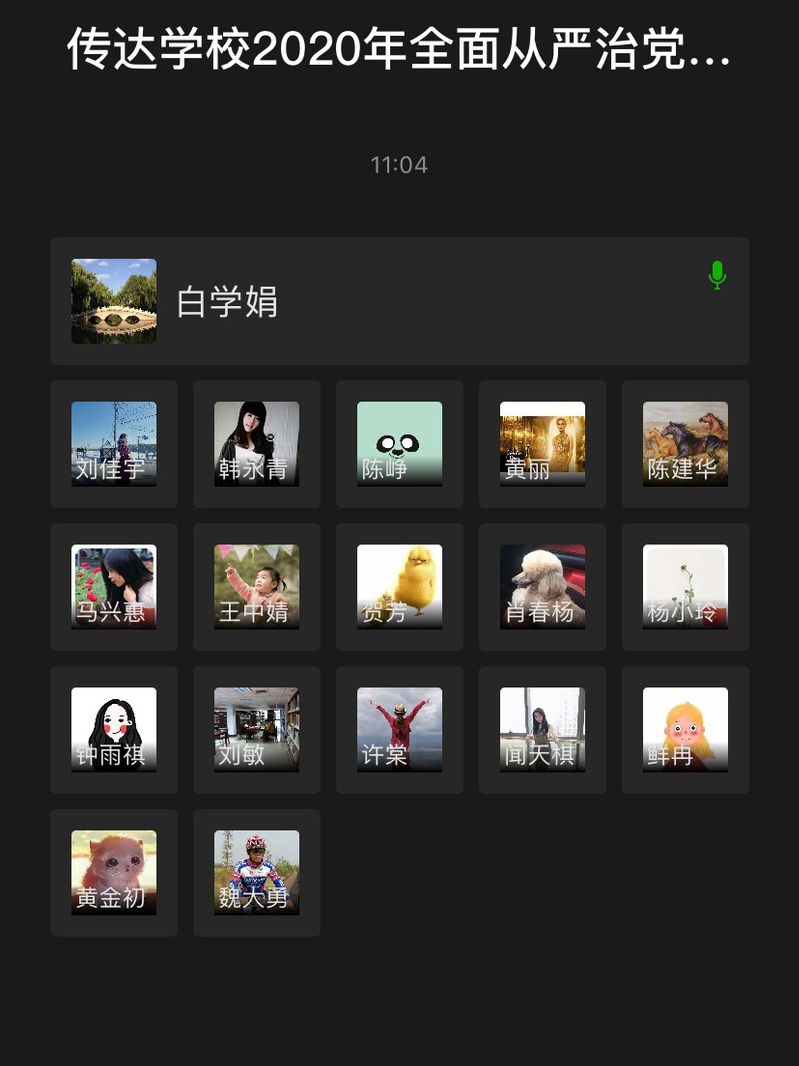Open 鲜冉's cartoon avatar tile
Screen dimensions: 799x1066
(686, 730)
